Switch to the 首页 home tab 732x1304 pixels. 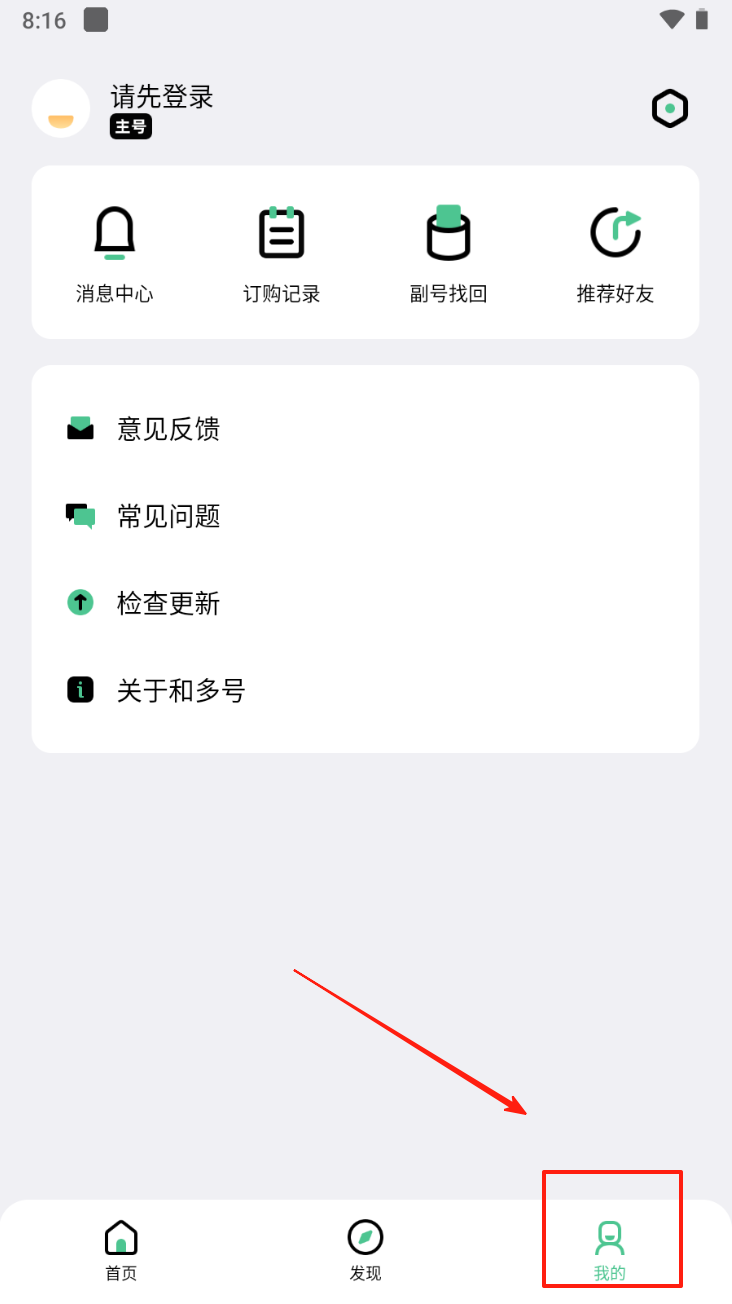tap(121, 1250)
